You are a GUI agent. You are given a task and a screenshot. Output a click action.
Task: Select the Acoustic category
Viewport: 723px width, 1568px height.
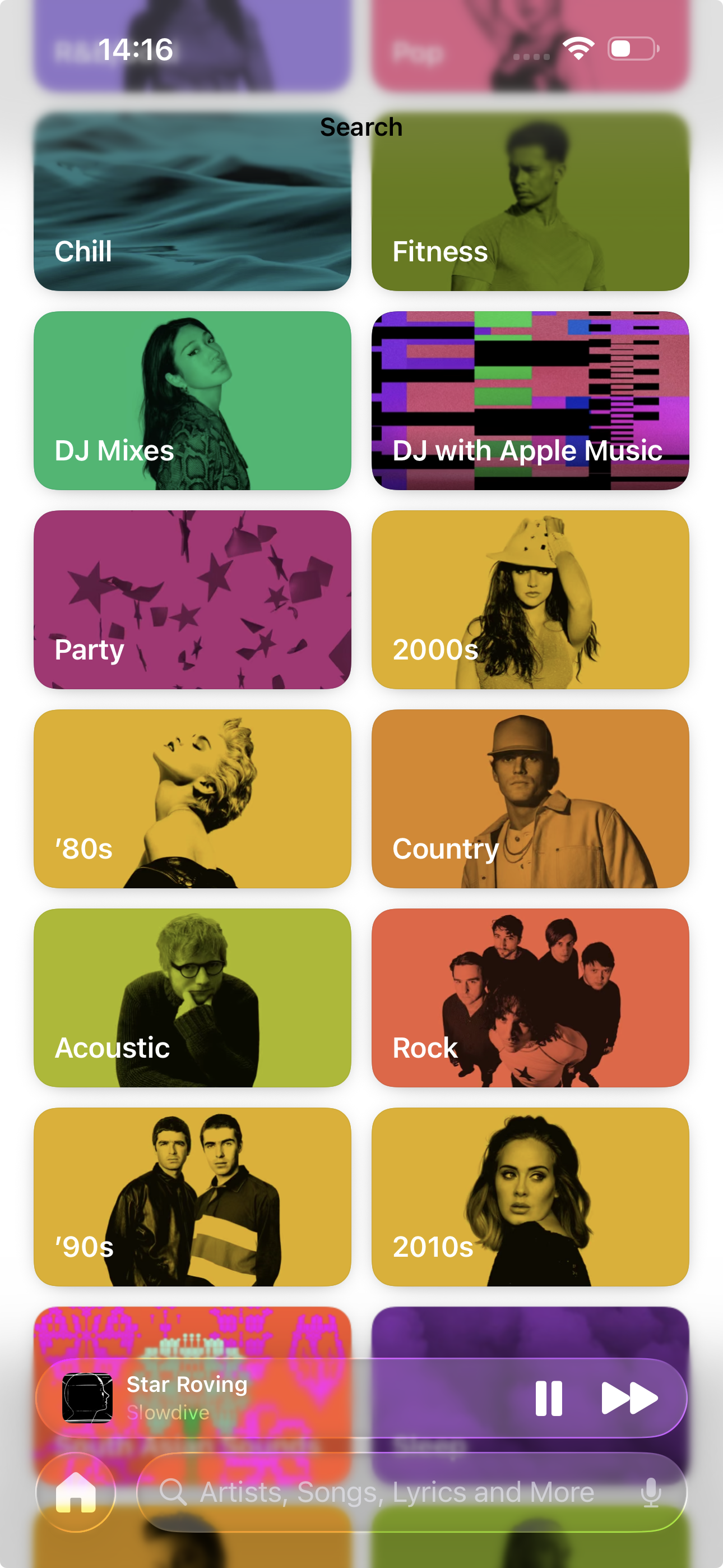(x=192, y=998)
